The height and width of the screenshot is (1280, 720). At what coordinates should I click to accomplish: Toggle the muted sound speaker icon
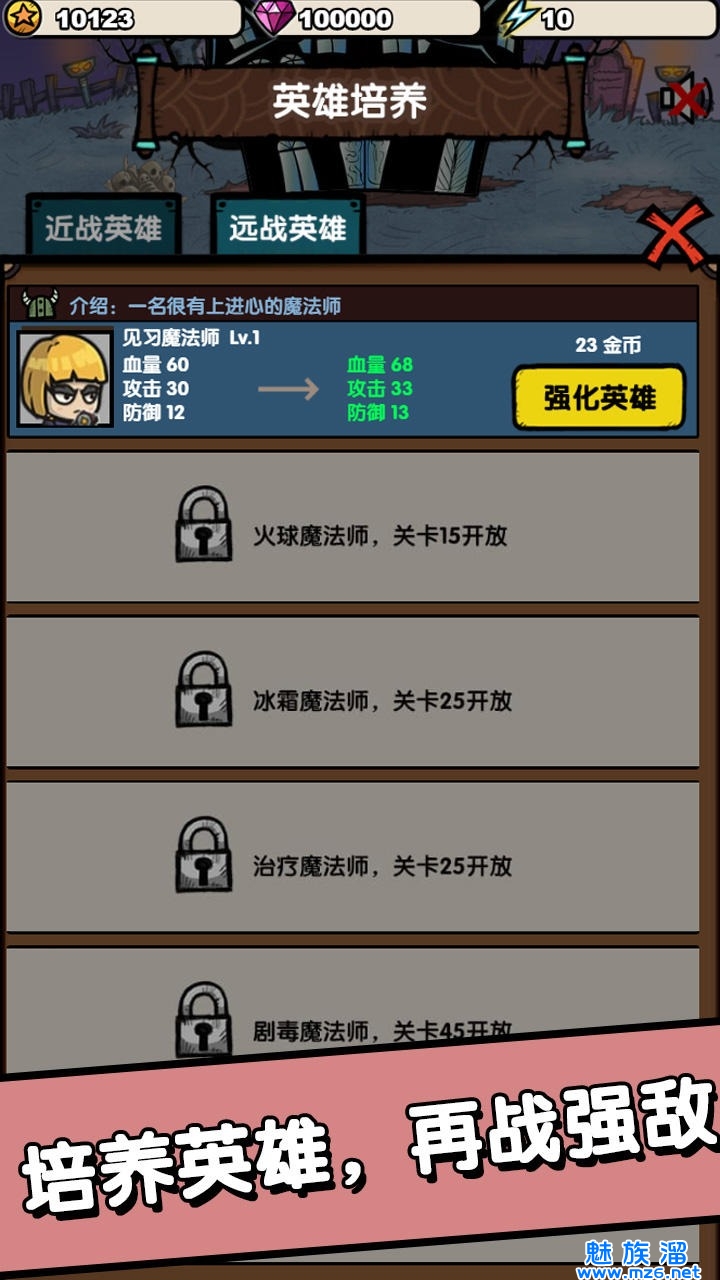click(683, 97)
